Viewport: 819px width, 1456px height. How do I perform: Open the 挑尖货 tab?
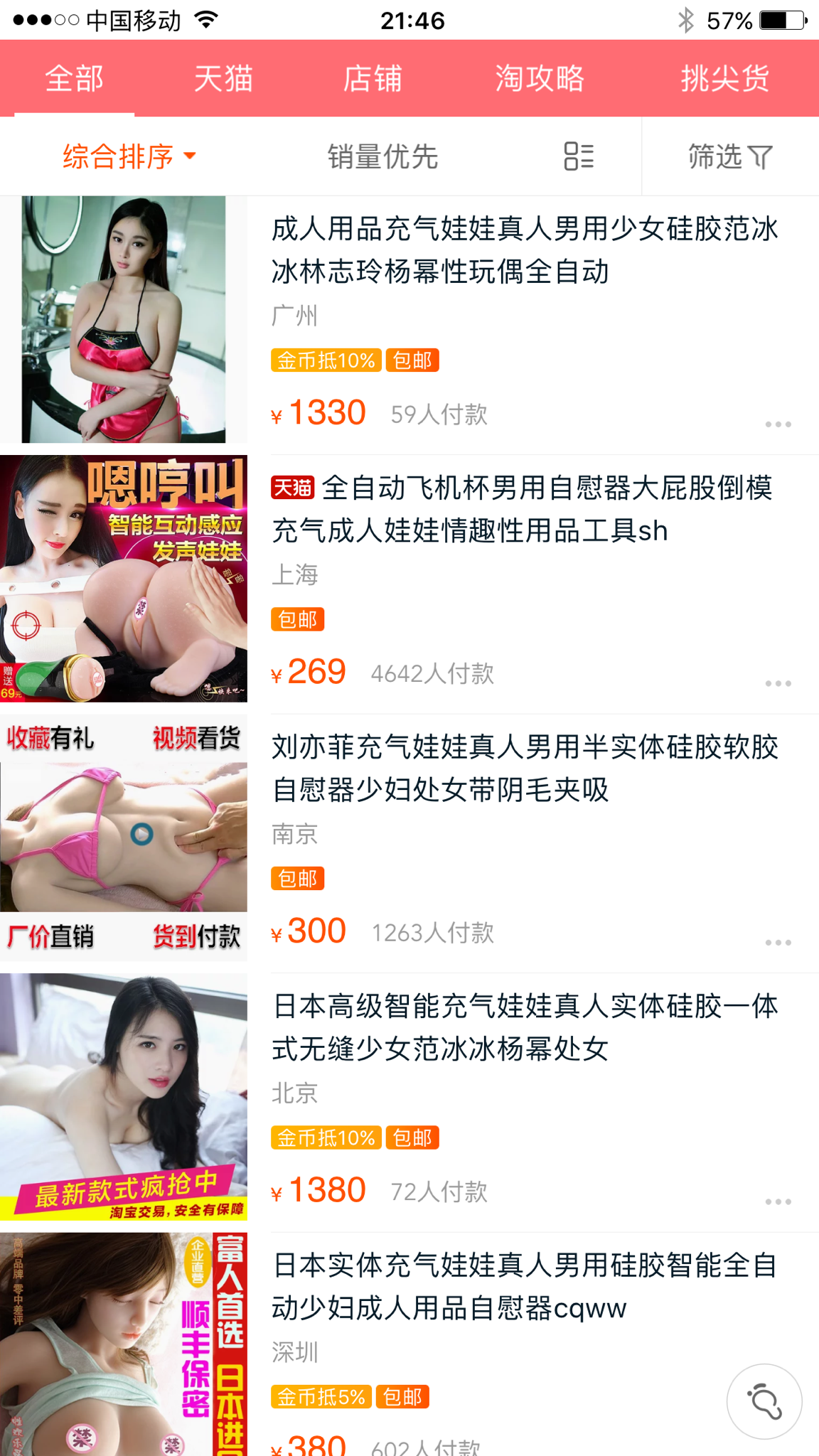725,78
